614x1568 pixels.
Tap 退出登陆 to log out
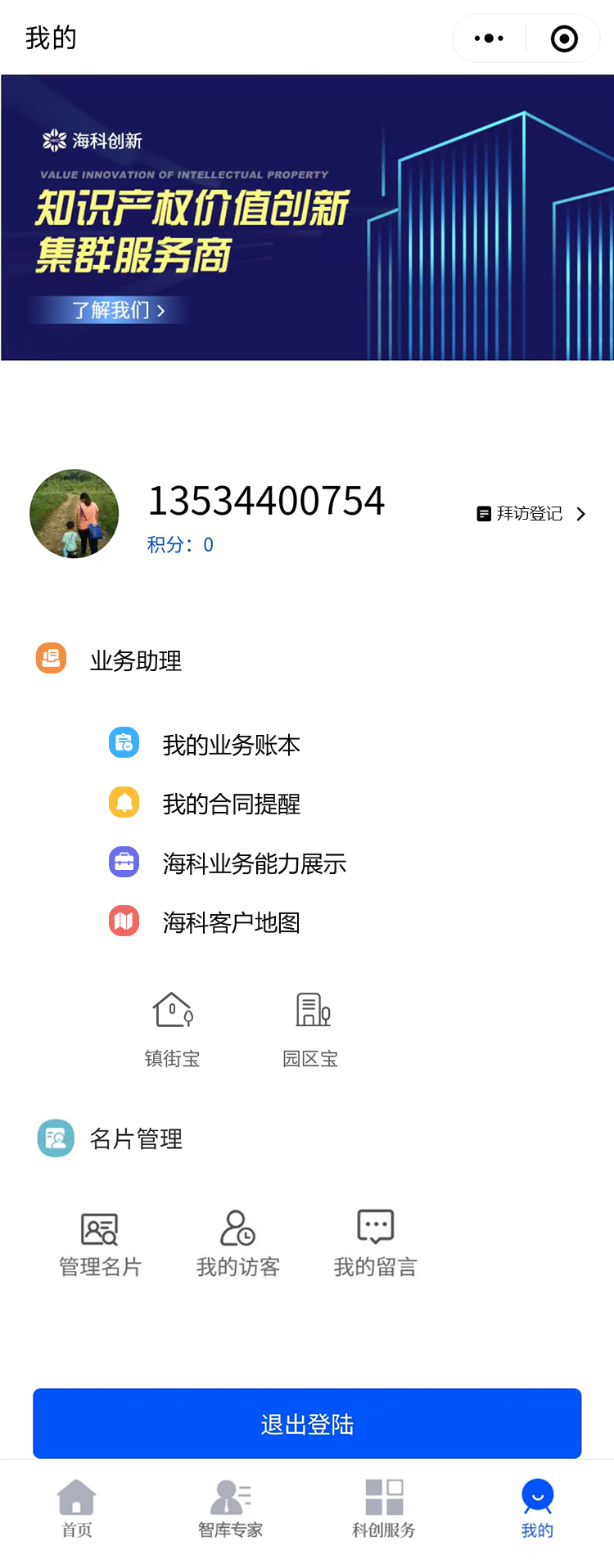tap(307, 1424)
